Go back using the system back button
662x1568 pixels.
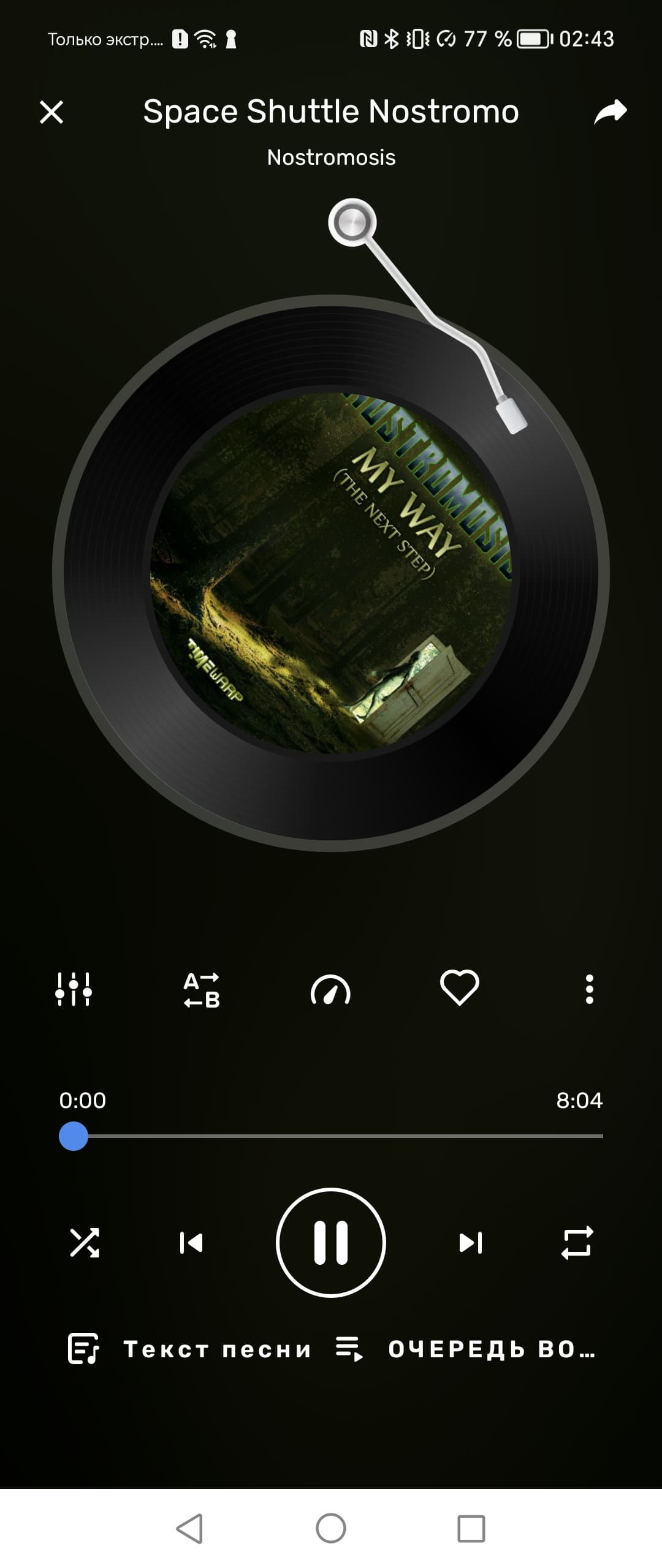pyautogui.click(x=190, y=1529)
